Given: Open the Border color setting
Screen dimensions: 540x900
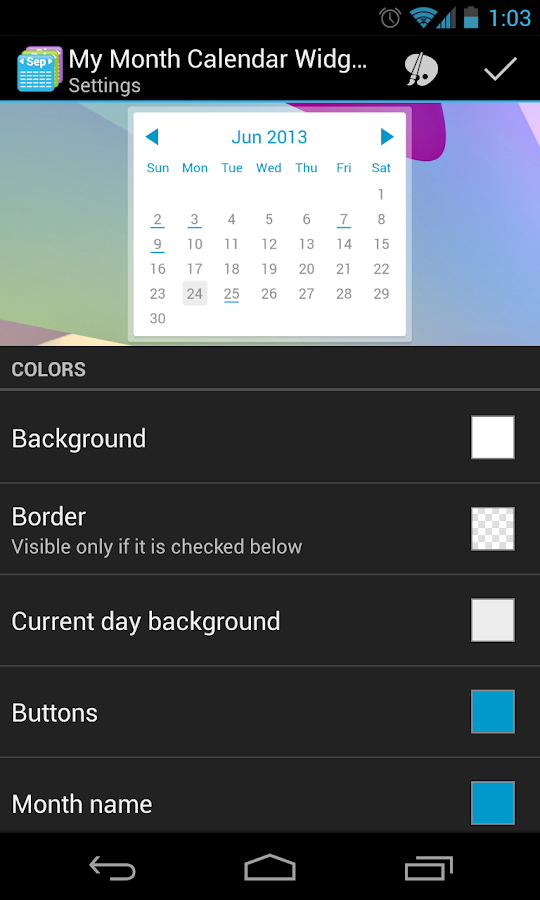Looking at the screenshot, I should coord(270,529).
